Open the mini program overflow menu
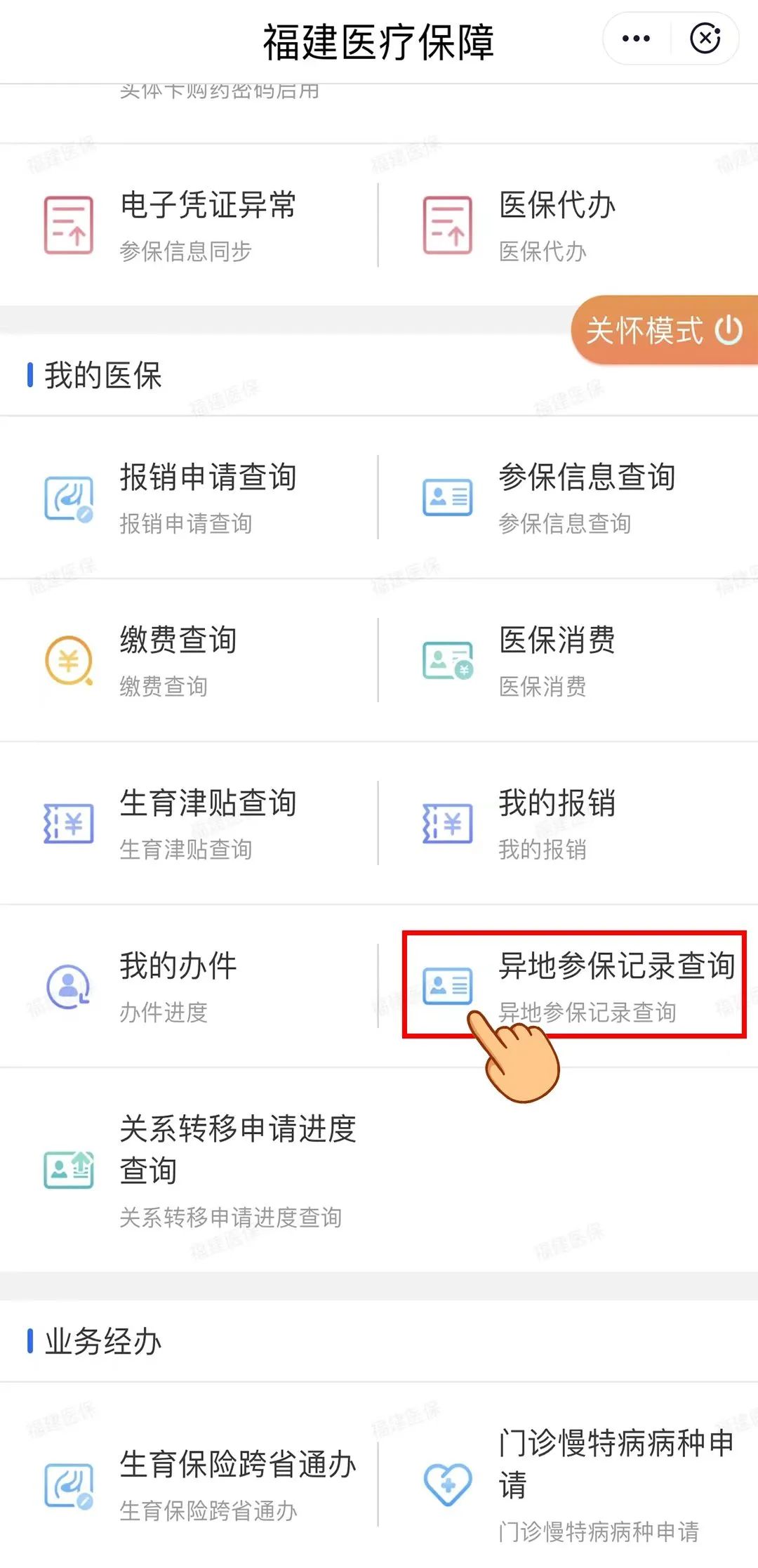The width and height of the screenshot is (758, 1568). tap(636, 39)
